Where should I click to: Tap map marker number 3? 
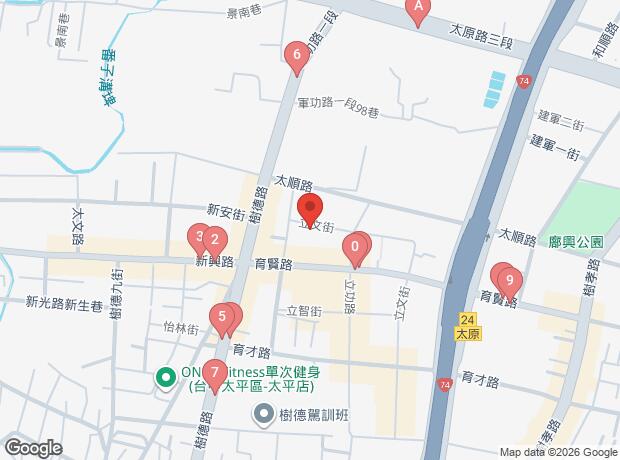pyautogui.click(x=197, y=237)
